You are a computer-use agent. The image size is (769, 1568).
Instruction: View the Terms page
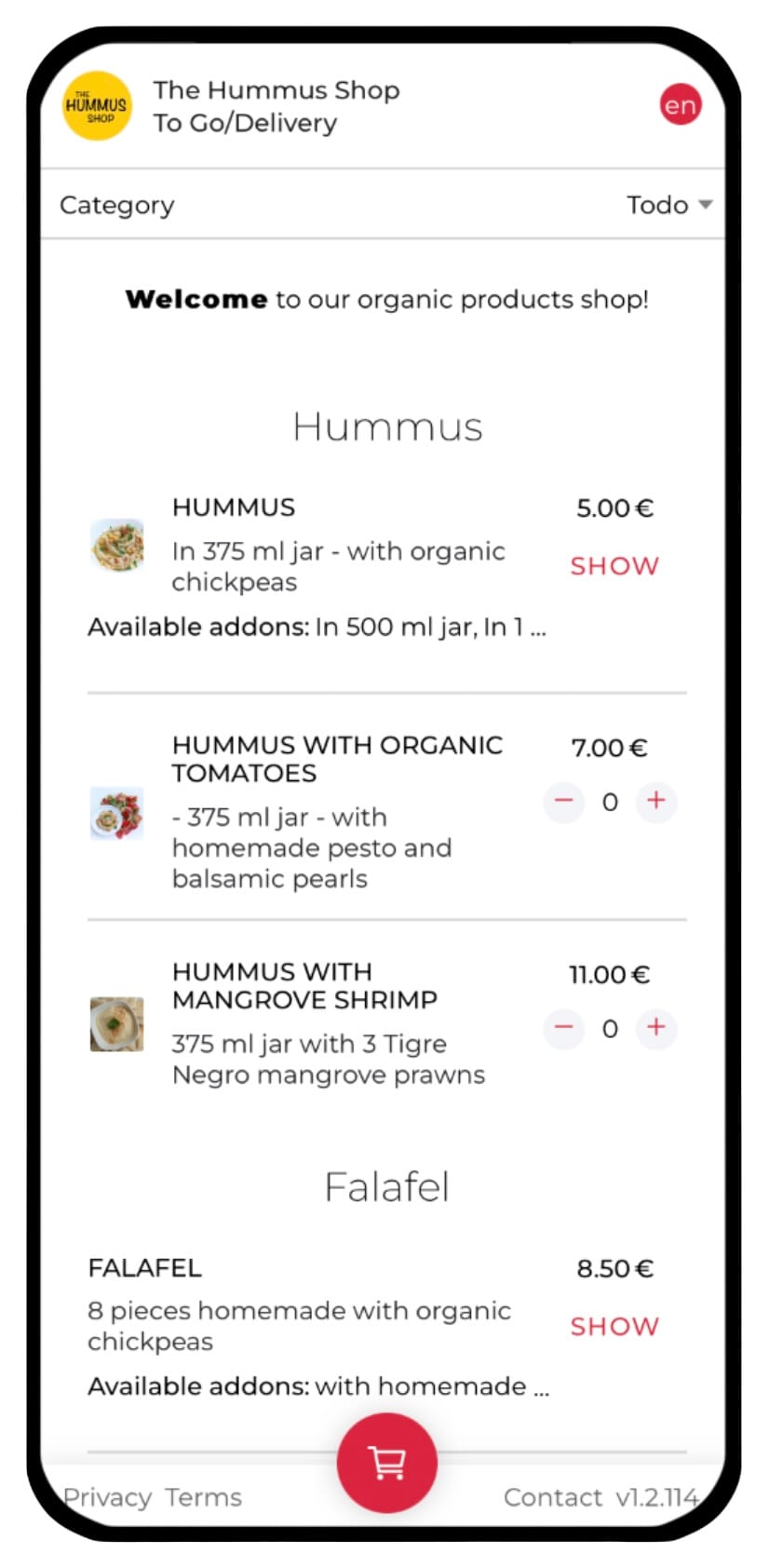(x=204, y=1497)
